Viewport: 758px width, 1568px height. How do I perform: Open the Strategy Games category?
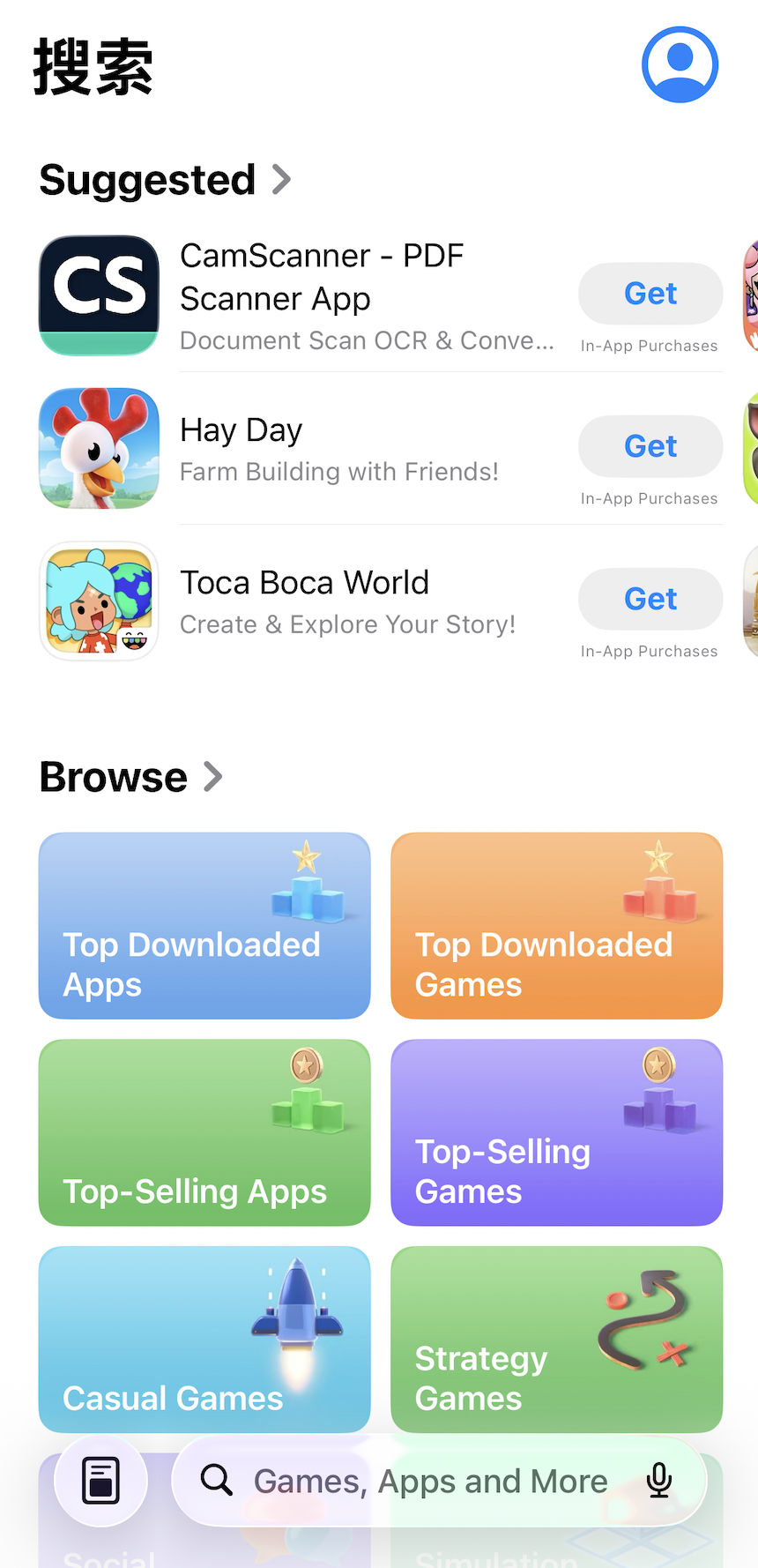tap(556, 1339)
